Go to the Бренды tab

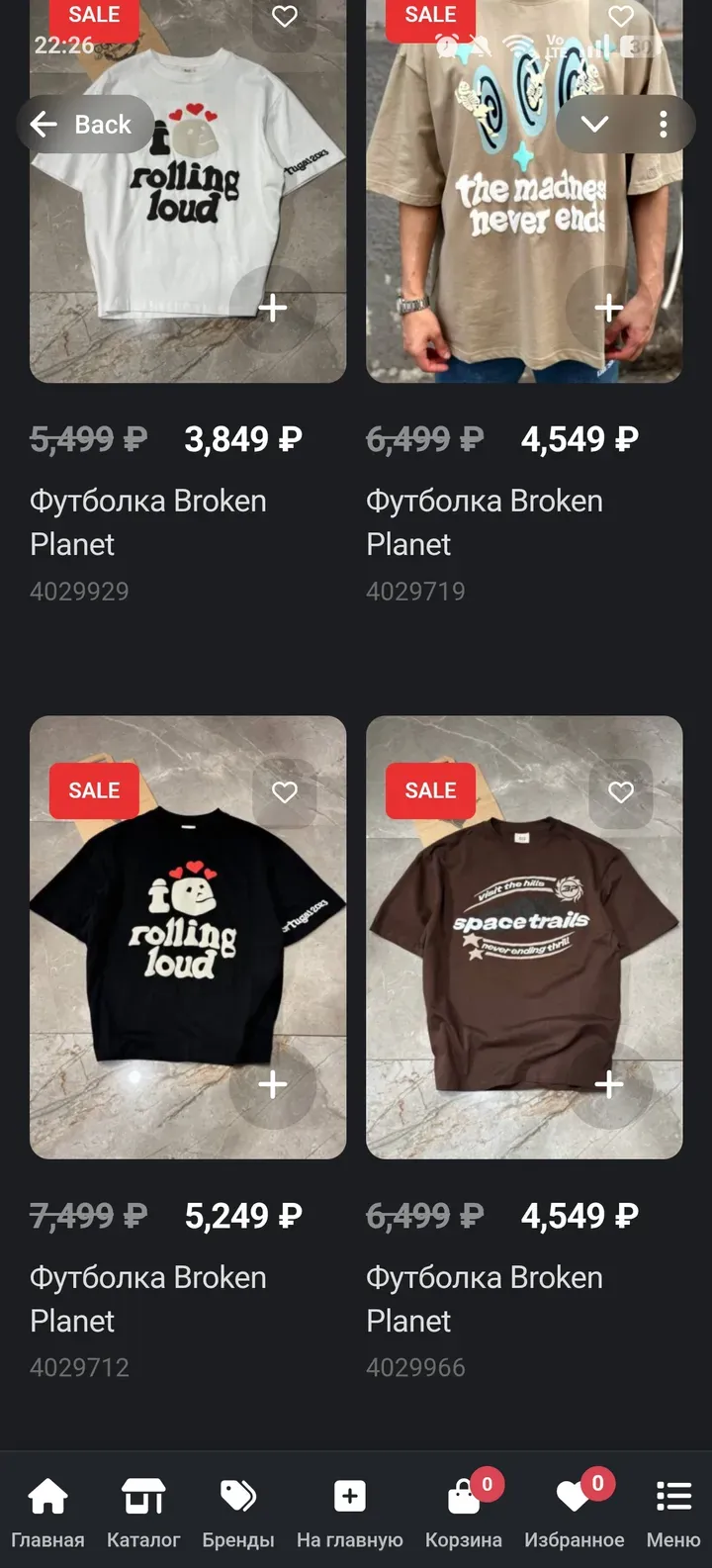click(238, 1512)
